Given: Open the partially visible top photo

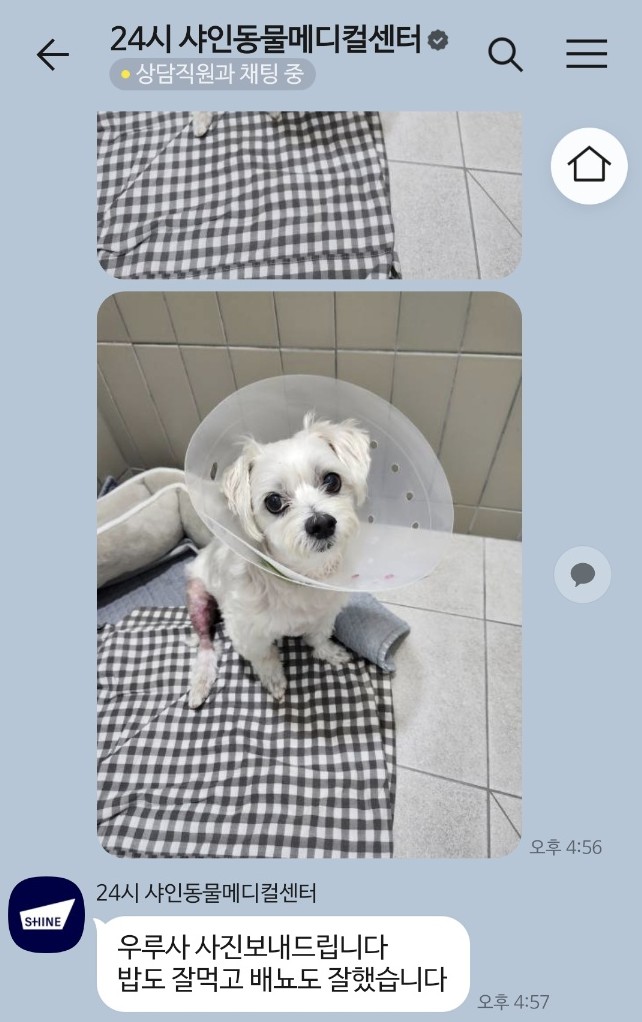Looking at the screenshot, I should 309,194.
